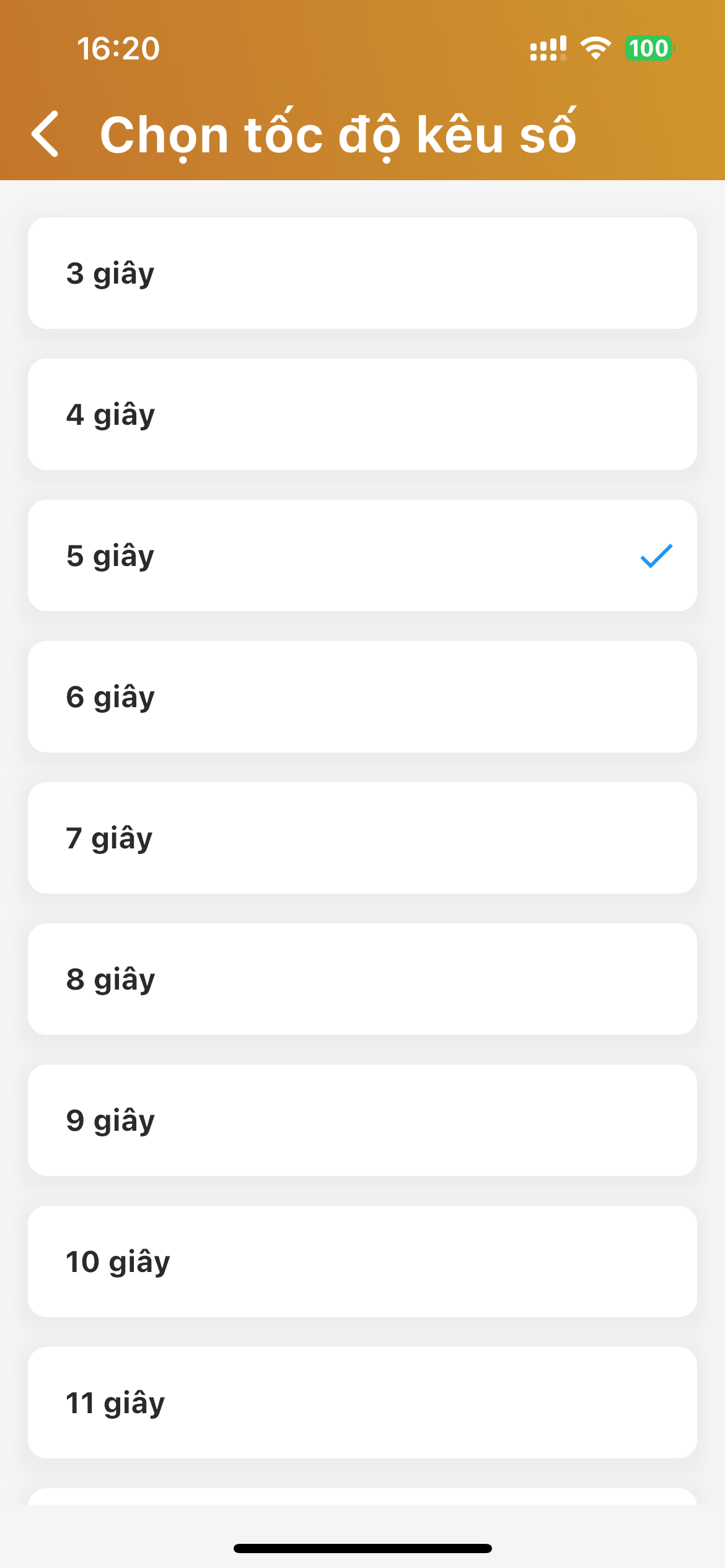
Task: Select 8 giây from the list
Action: coord(362,979)
